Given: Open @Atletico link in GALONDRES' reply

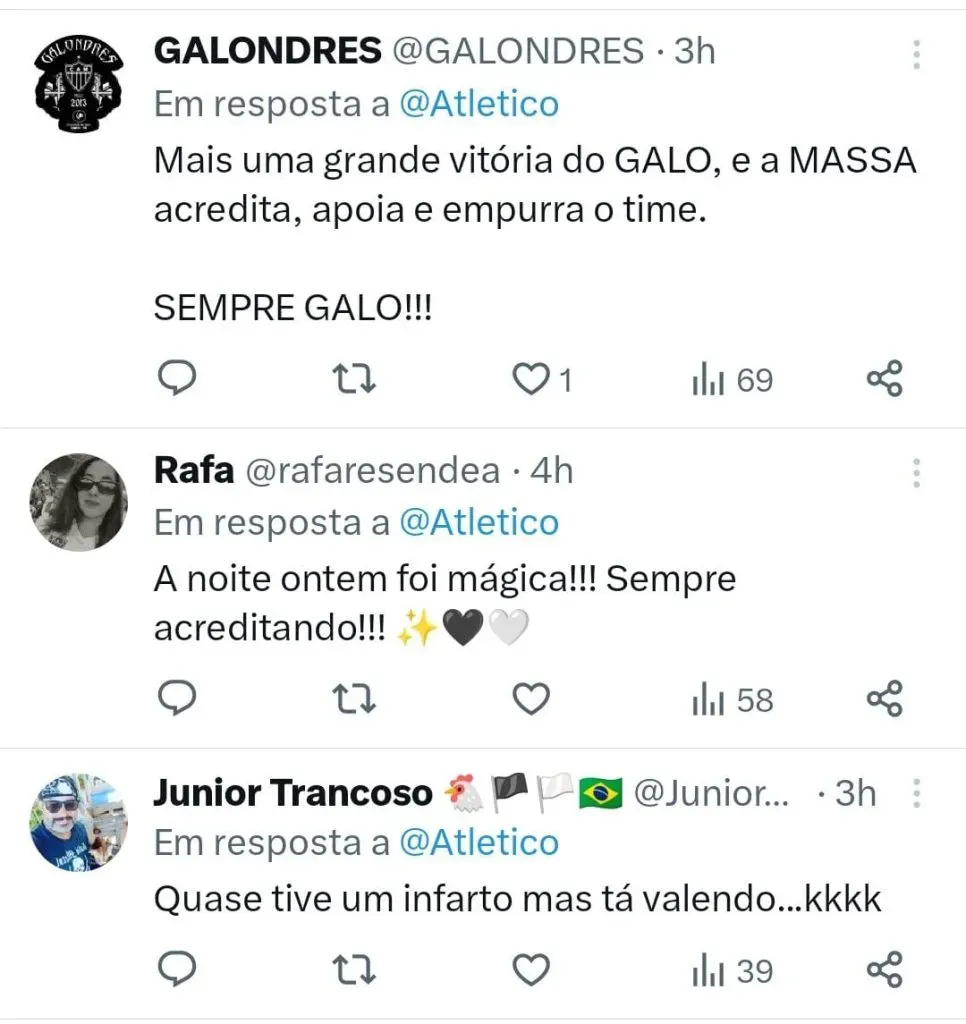Looking at the screenshot, I should [x=478, y=104].
